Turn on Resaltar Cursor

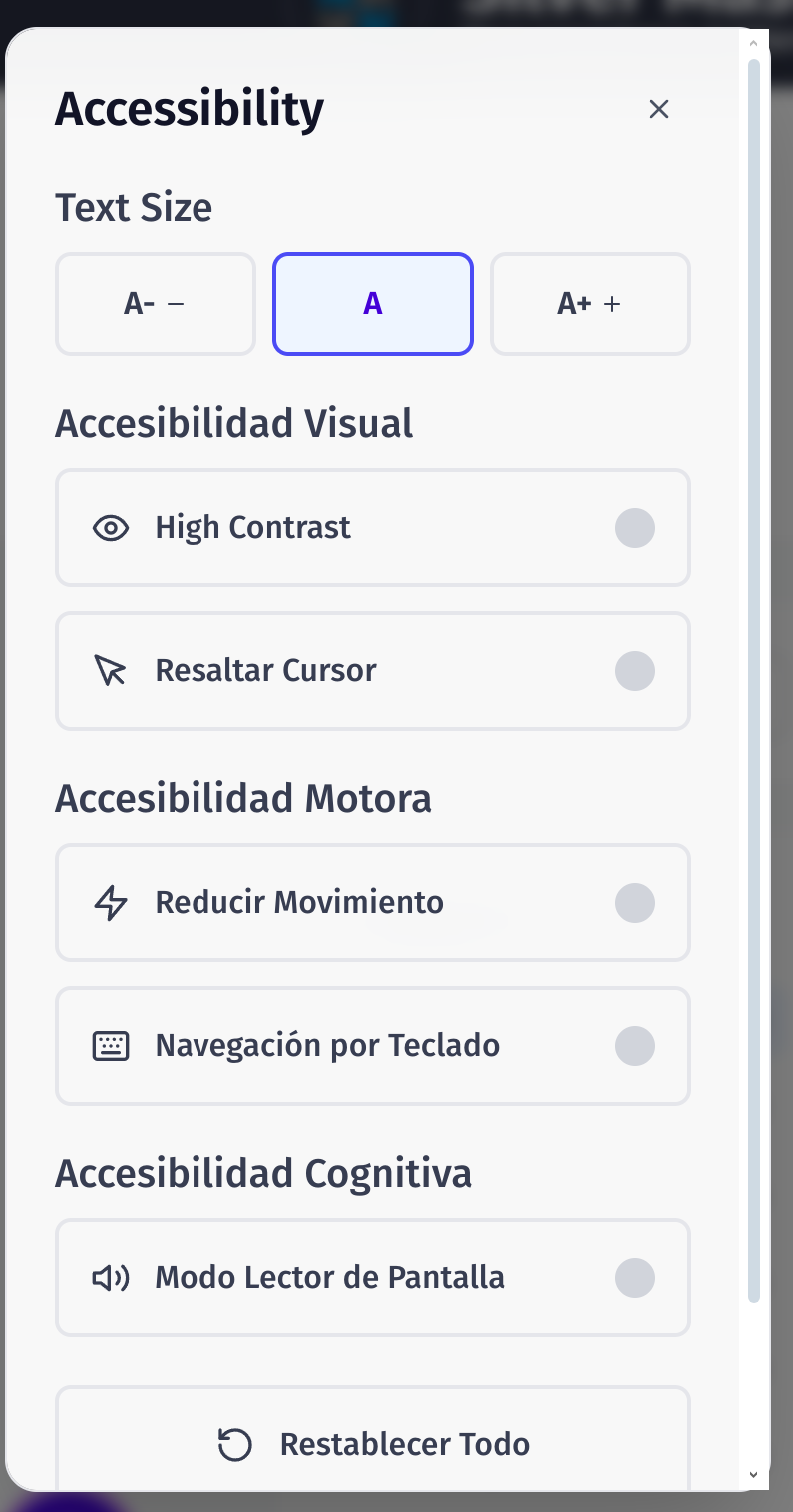[x=373, y=671]
